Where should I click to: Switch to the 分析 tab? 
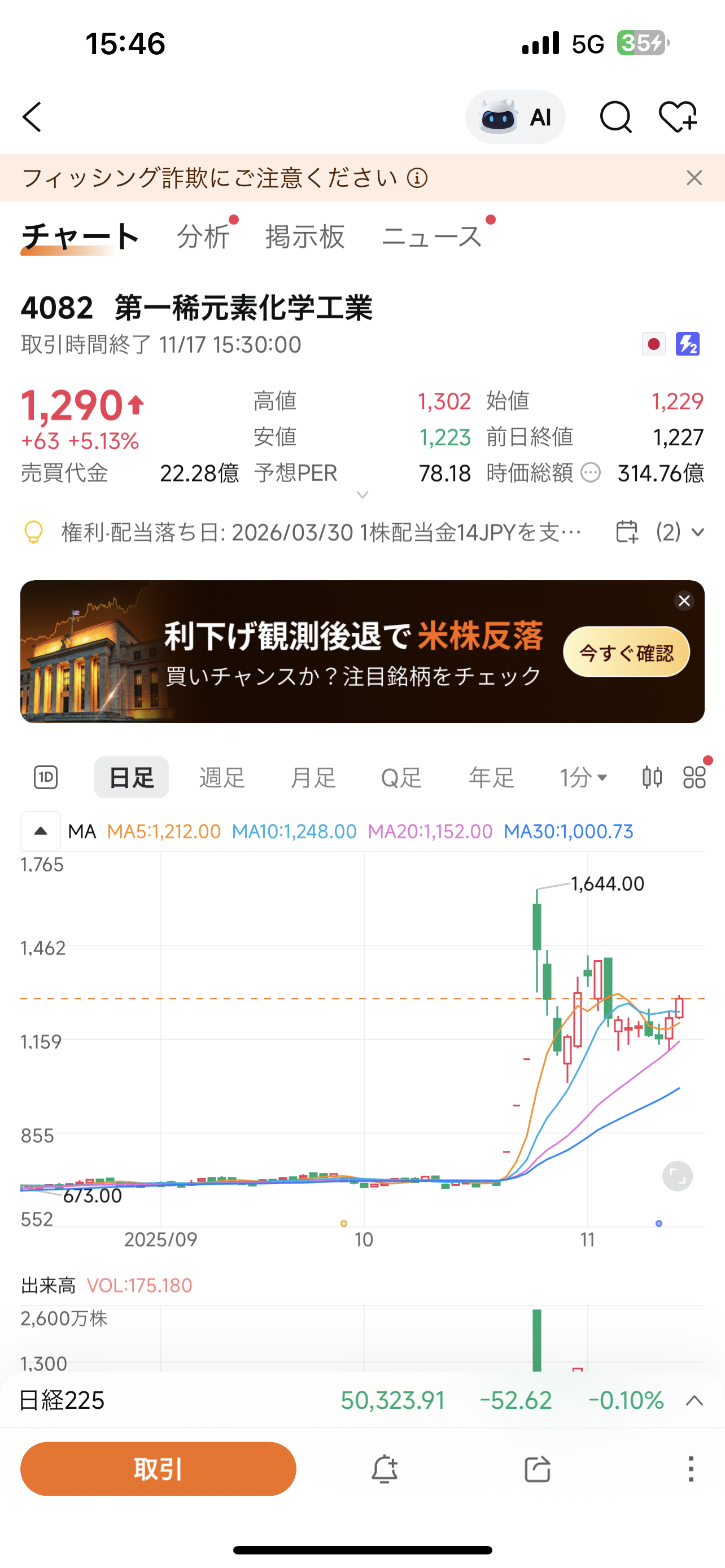click(203, 236)
